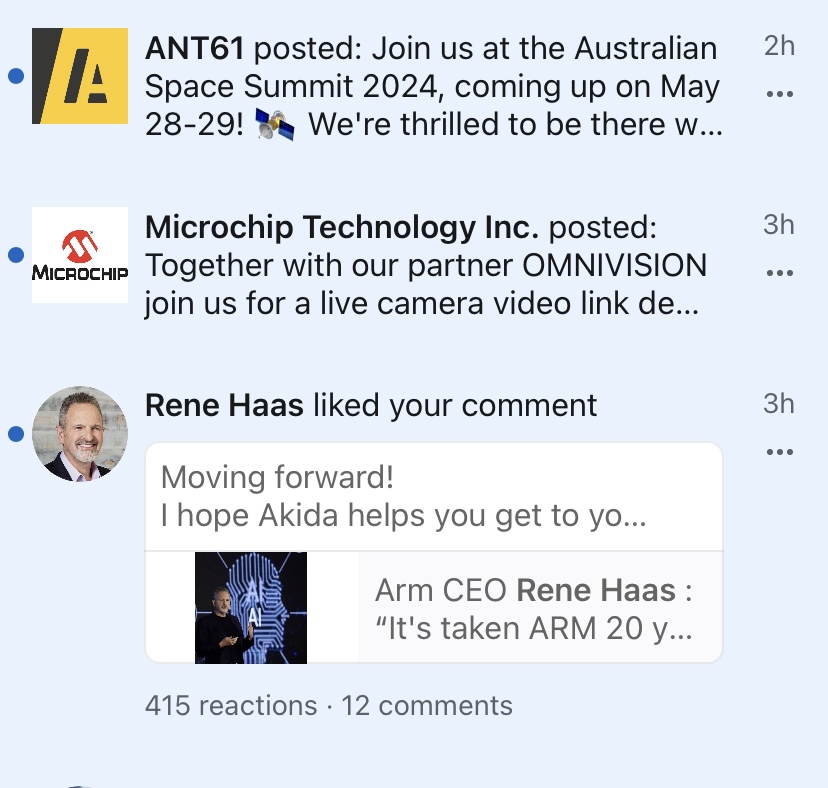View Rene Haas's profile picture
828x788 pixels.
pyautogui.click(x=80, y=434)
